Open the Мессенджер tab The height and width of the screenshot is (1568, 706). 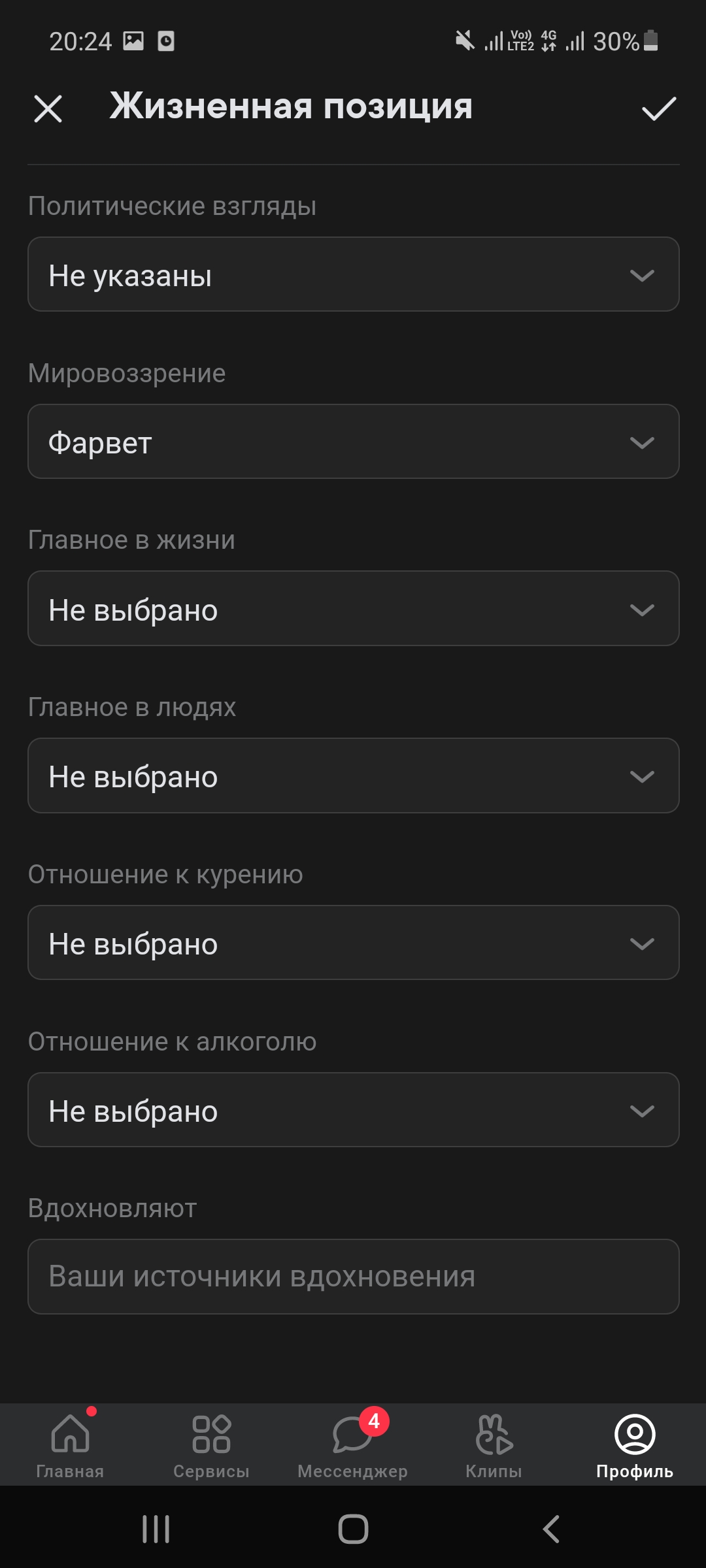tap(352, 1445)
